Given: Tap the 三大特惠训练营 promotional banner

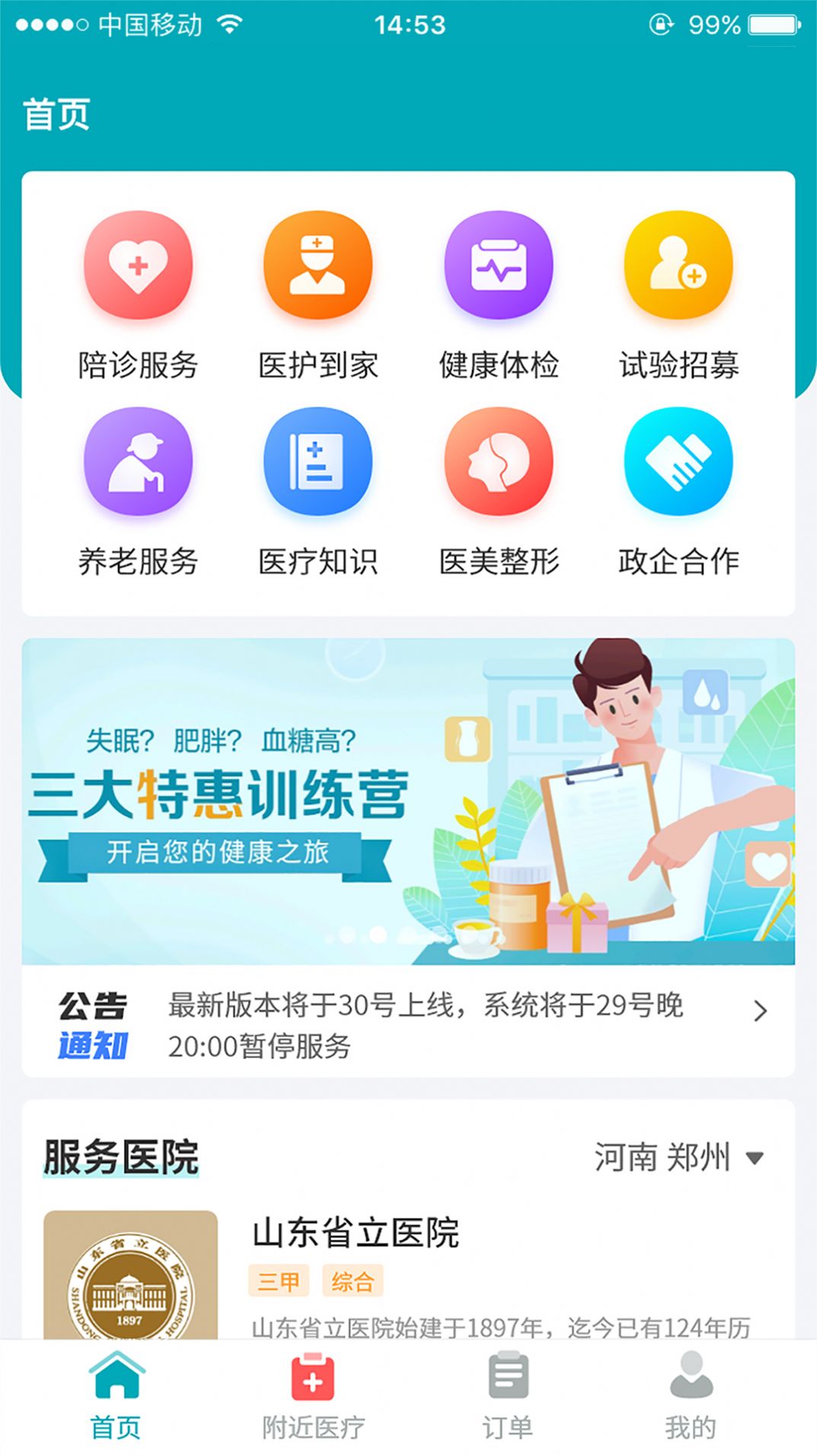Looking at the screenshot, I should click(x=408, y=796).
